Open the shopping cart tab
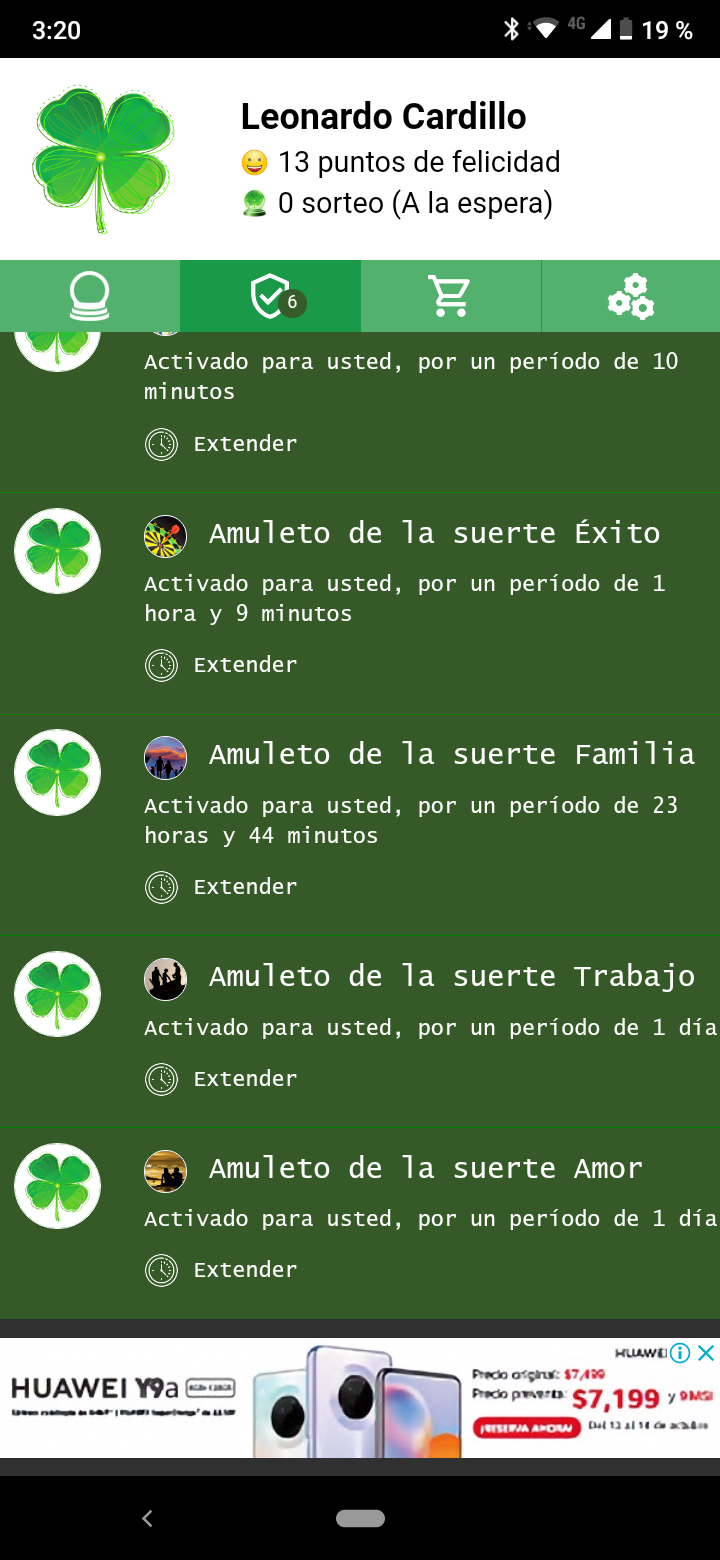Screen dimensions: 720x1560 pyautogui.click(x=450, y=296)
